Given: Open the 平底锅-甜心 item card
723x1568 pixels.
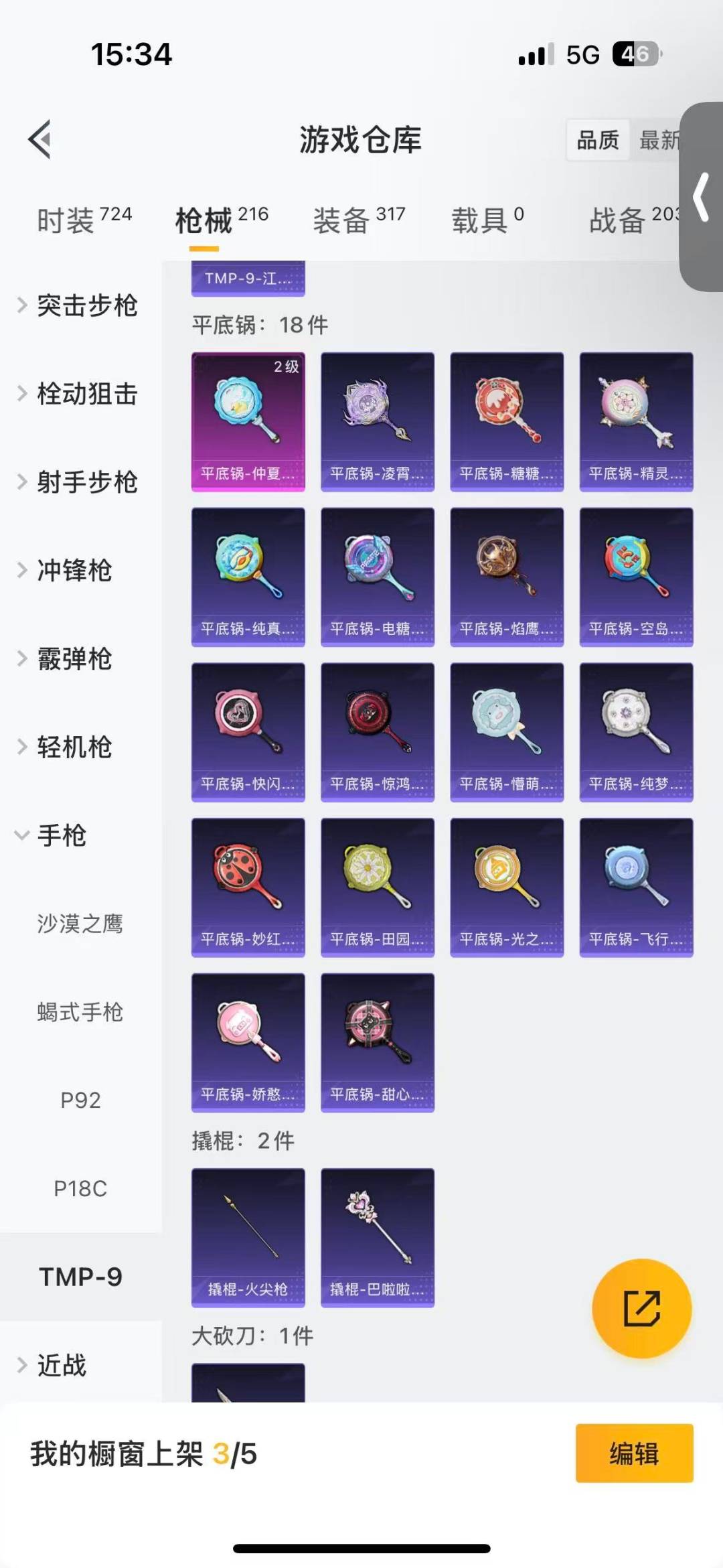Looking at the screenshot, I should coord(378,1043).
